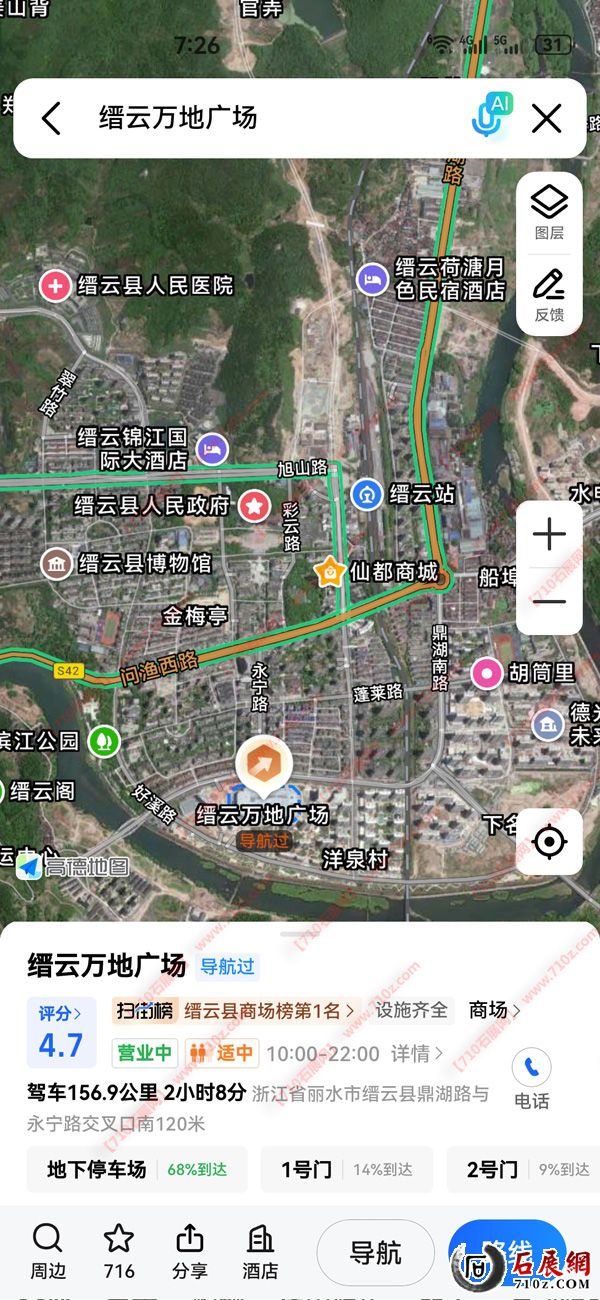600x1300 pixels.
Task: Expand 详情 for opening hours
Action: point(416,1053)
